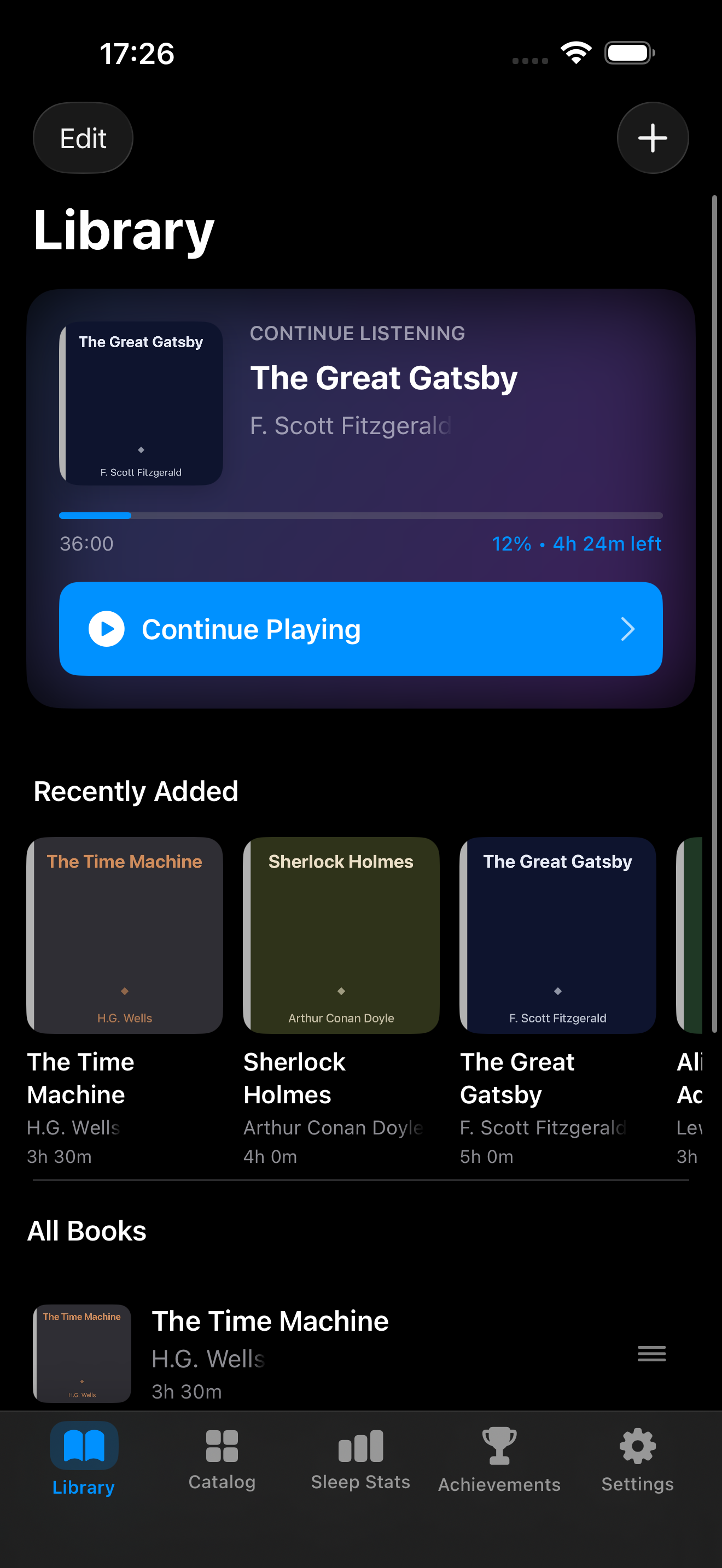This screenshot has height=1568, width=722.
Task: Open The Great Gatsby in Recently Added
Action: pos(557,935)
